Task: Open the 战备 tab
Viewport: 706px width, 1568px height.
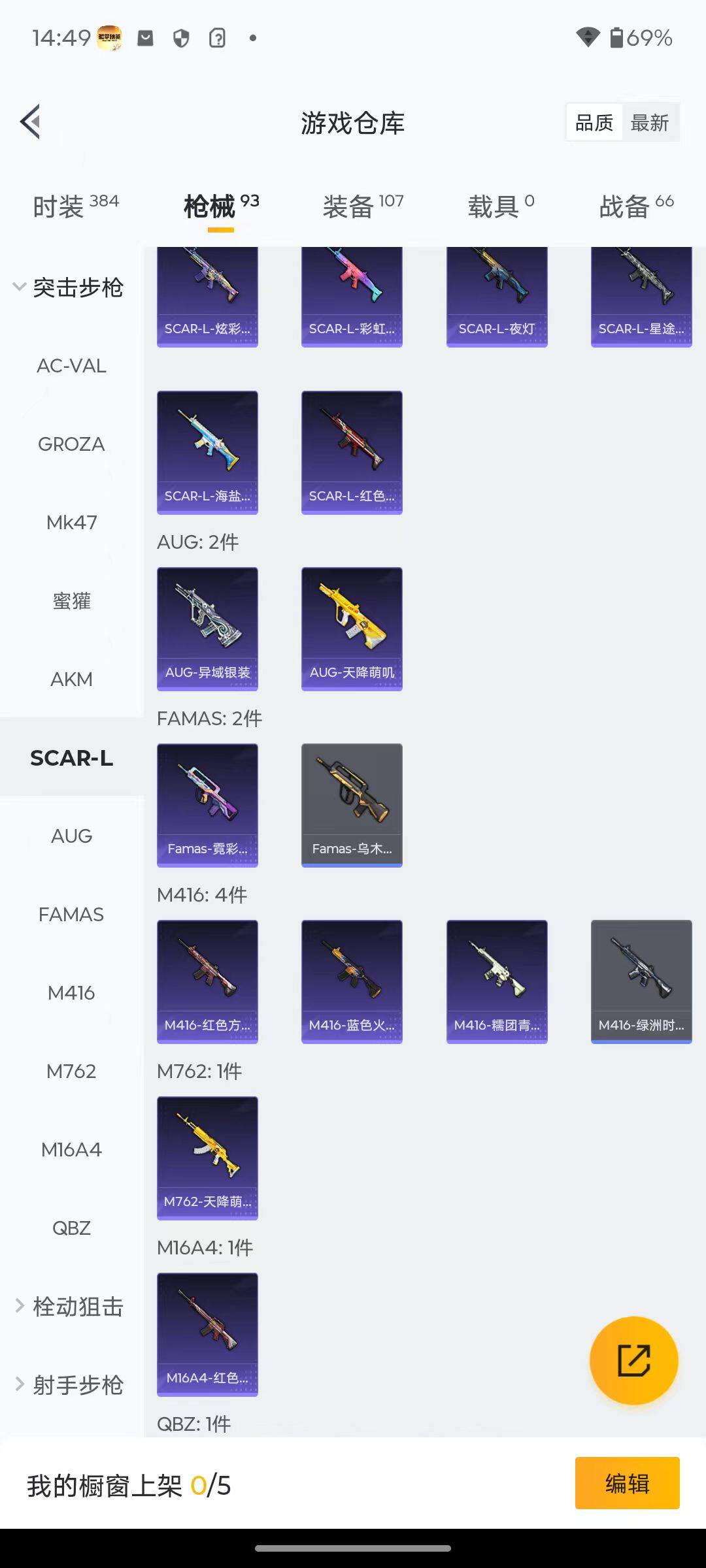Action: coord(636,206)
